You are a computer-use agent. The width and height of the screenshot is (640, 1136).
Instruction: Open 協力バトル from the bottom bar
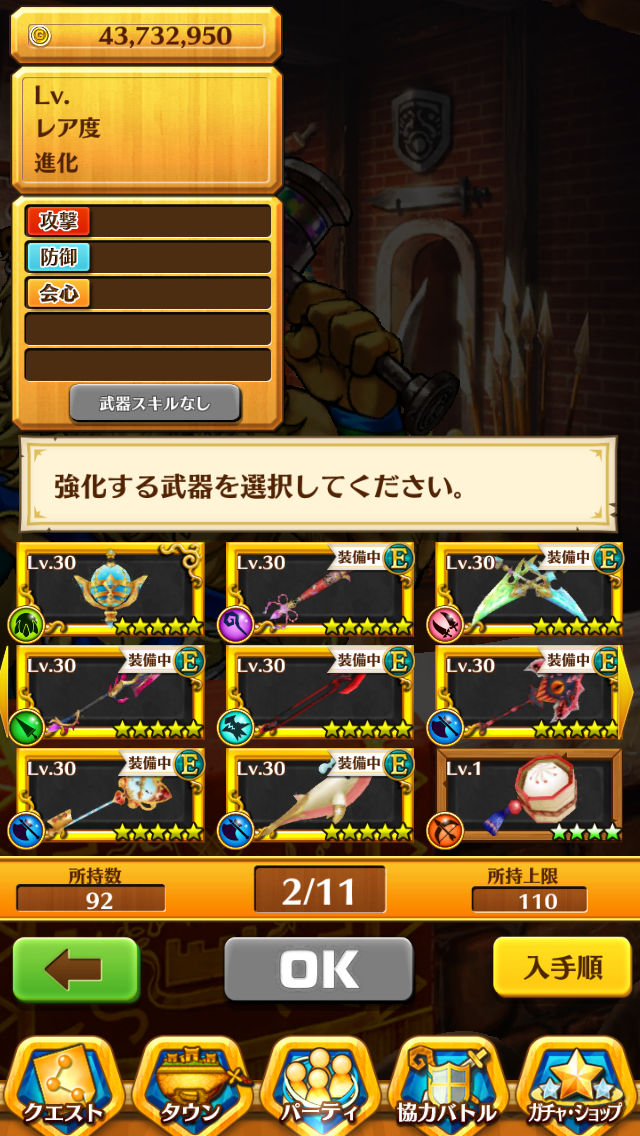448,1085
